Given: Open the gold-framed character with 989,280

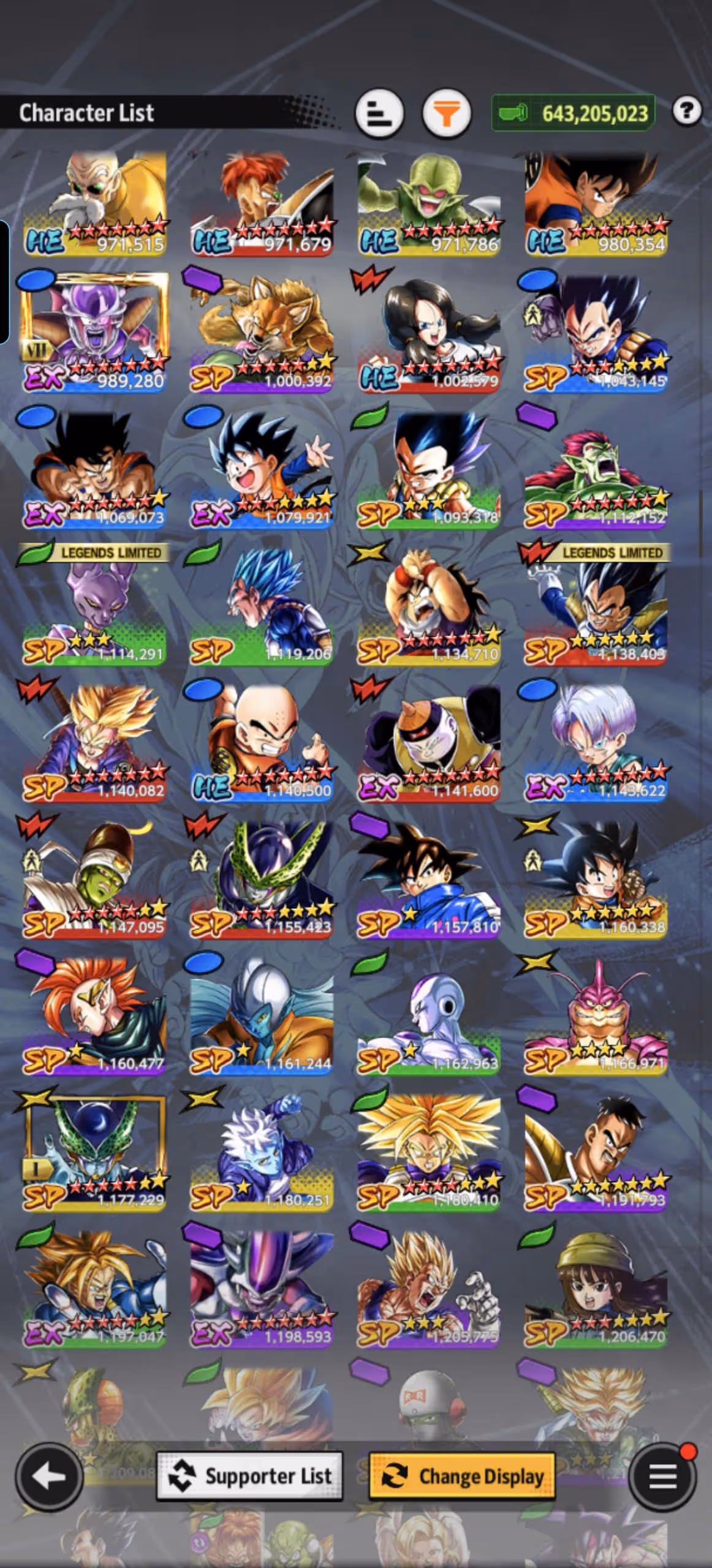Looking at the screenshot, I should tap(95, 334).
